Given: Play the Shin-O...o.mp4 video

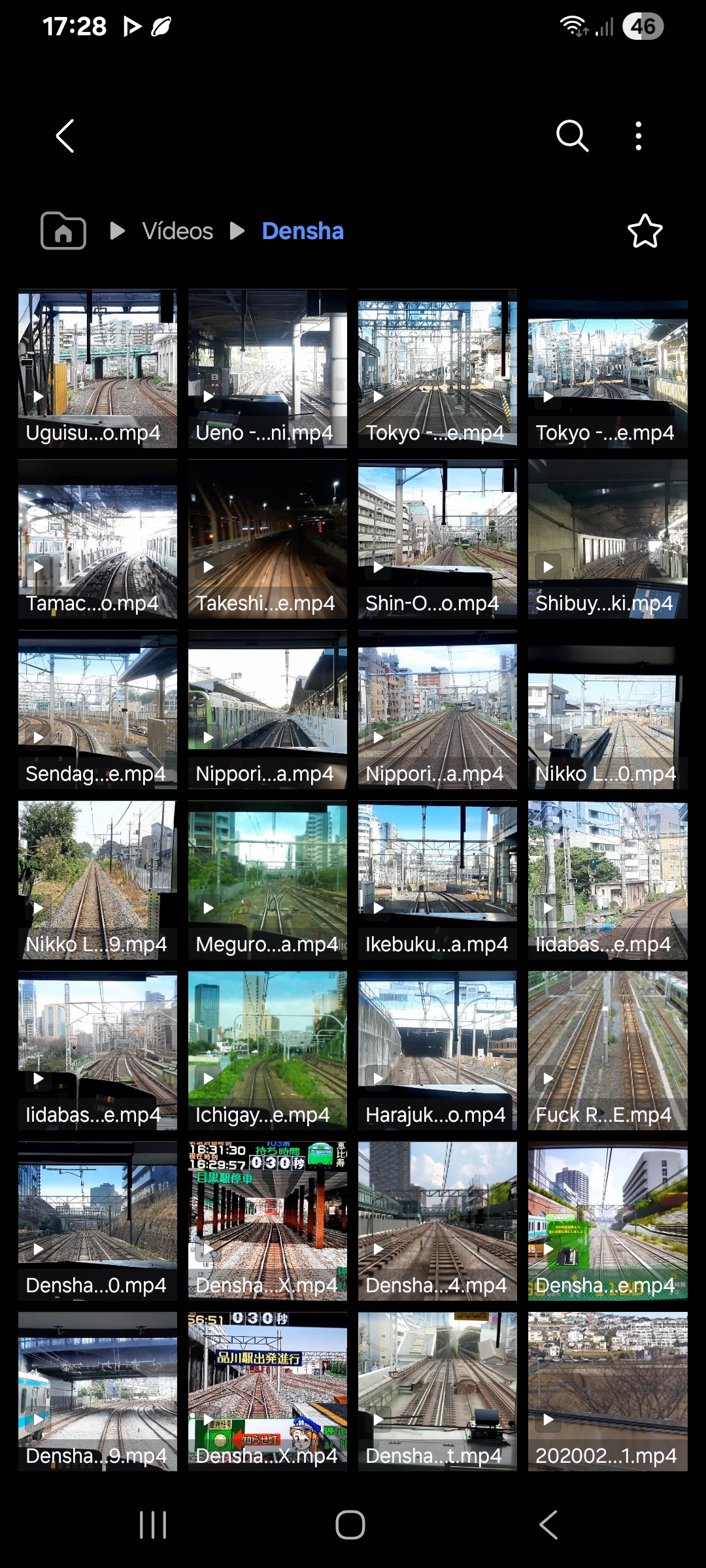Looking at the screenshot, I should (437, 539).
